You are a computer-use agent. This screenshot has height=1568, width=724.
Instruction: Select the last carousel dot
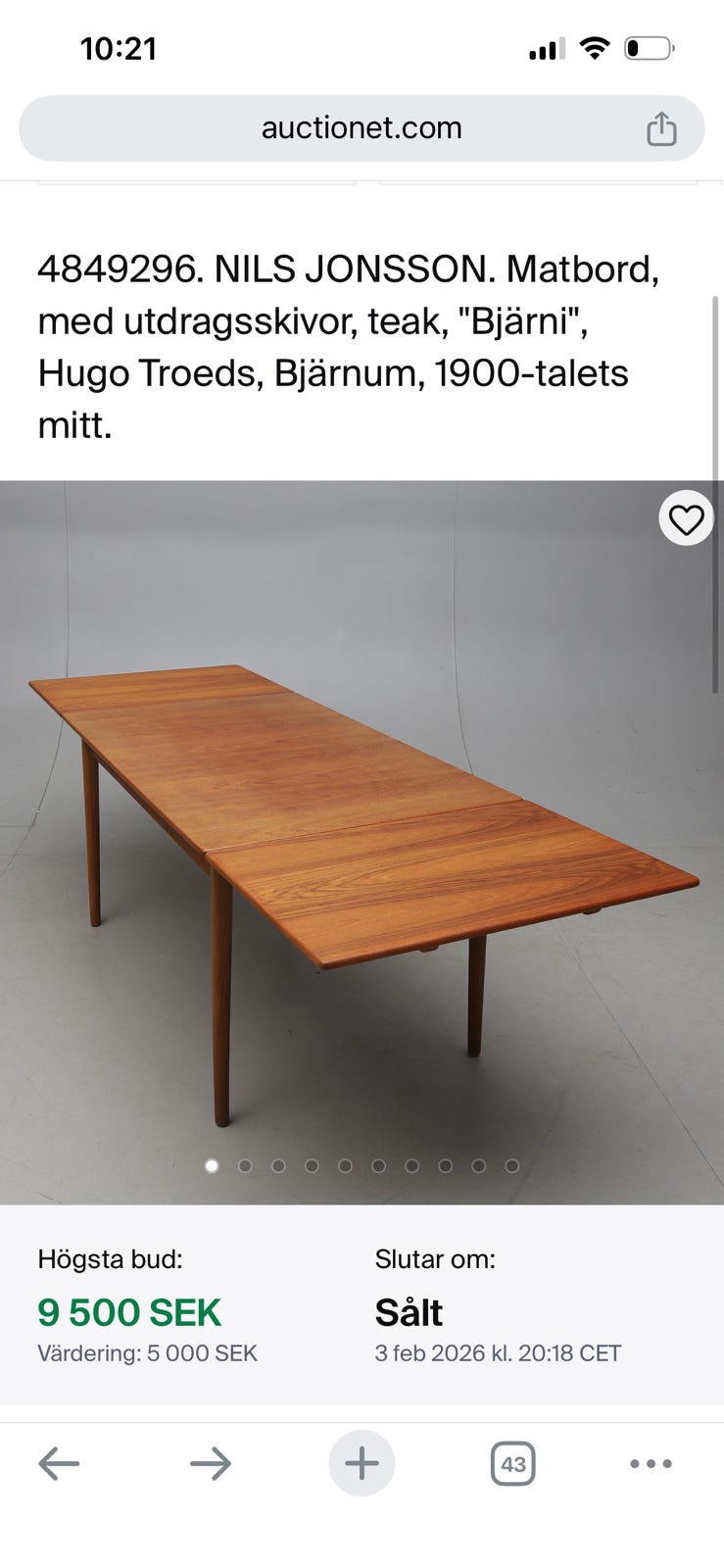coord(510,1166)
